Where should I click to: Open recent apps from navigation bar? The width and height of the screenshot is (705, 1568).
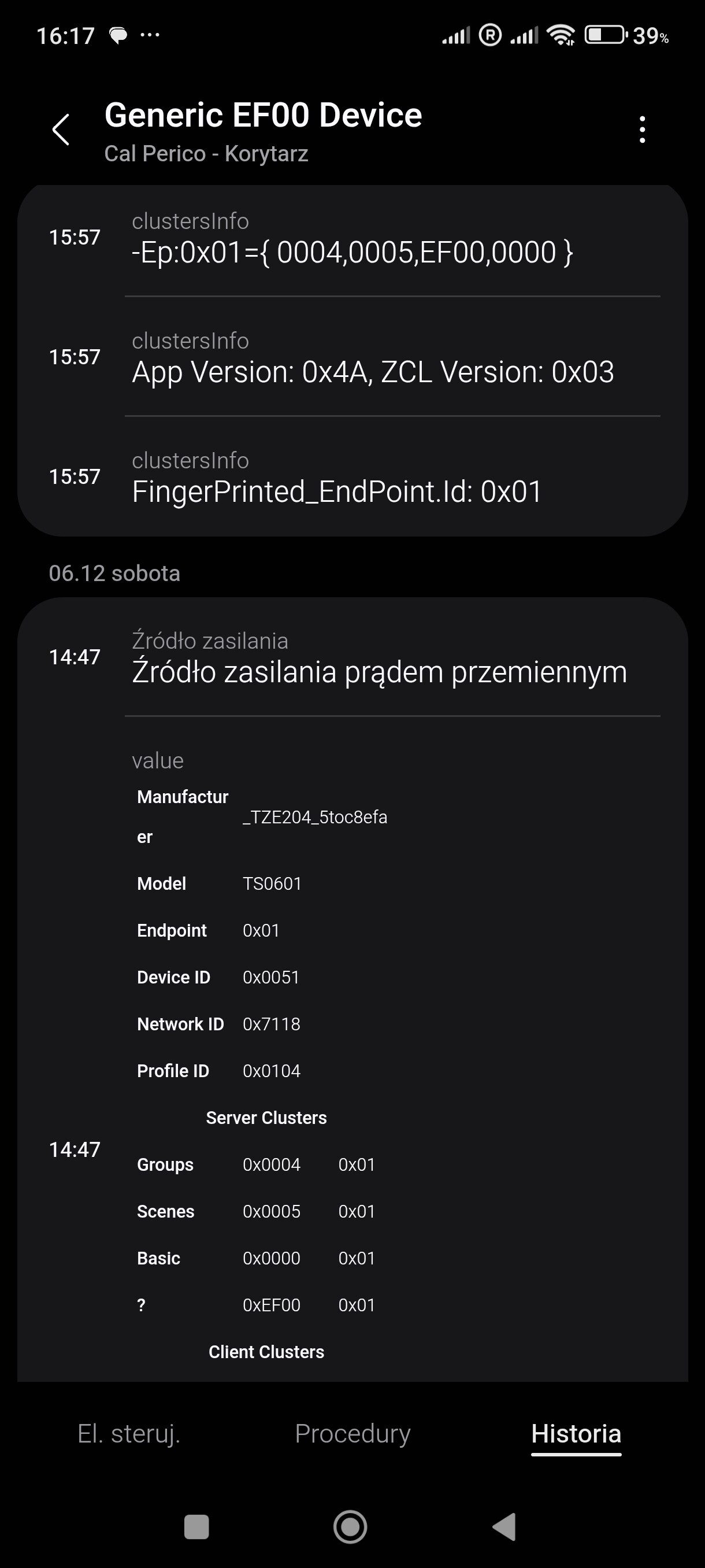click(x=196, y=1526)
